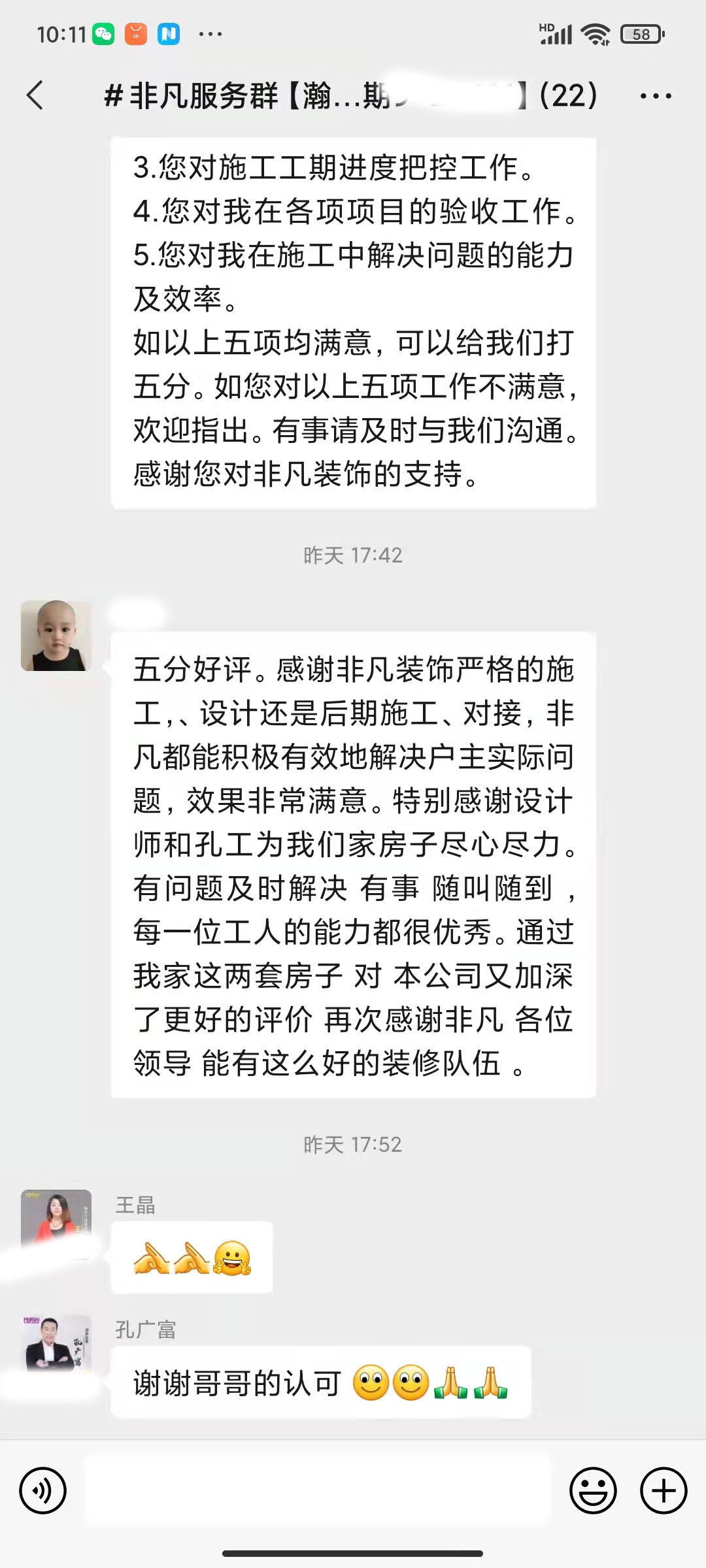Go back from the group chat

[35, 96]
